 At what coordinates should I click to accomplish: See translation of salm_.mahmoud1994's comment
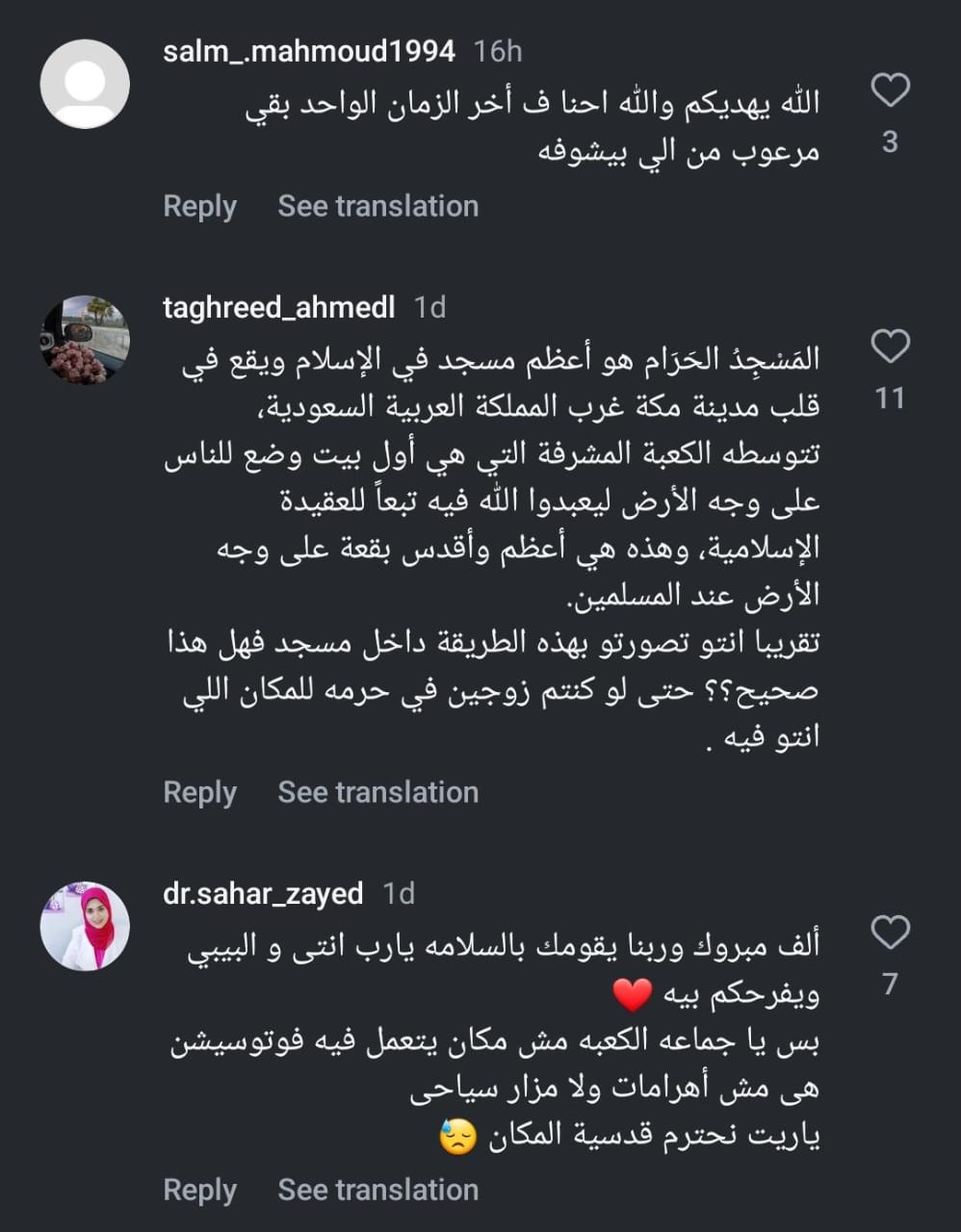377,206
